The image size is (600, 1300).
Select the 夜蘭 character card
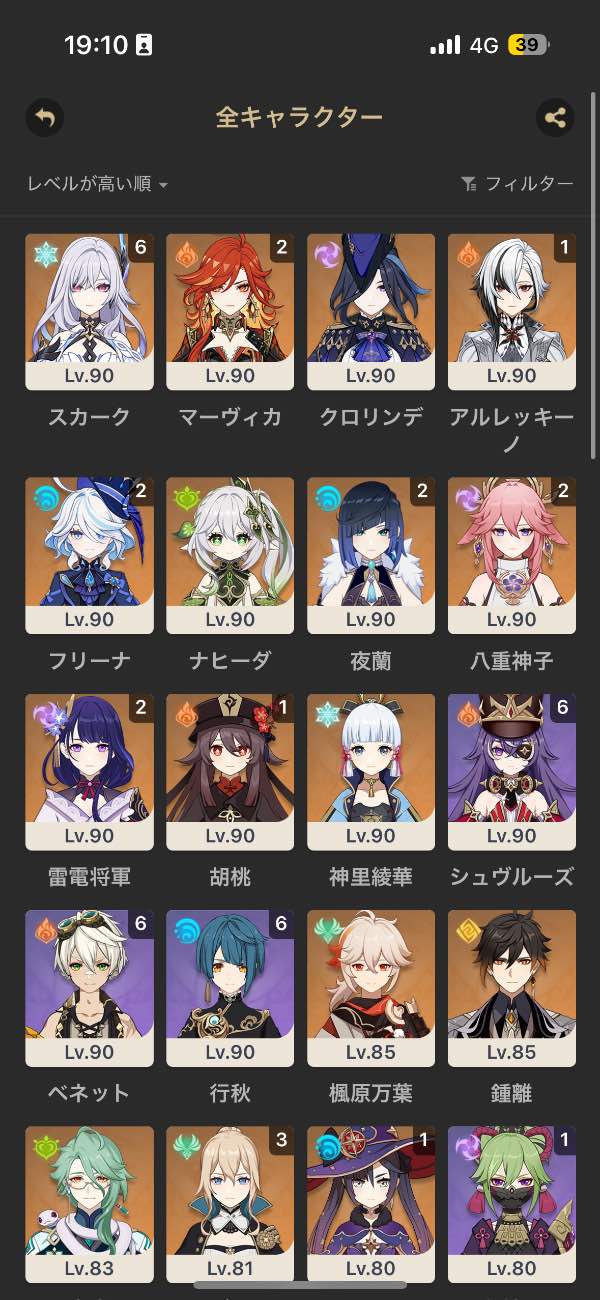(371, 555)
